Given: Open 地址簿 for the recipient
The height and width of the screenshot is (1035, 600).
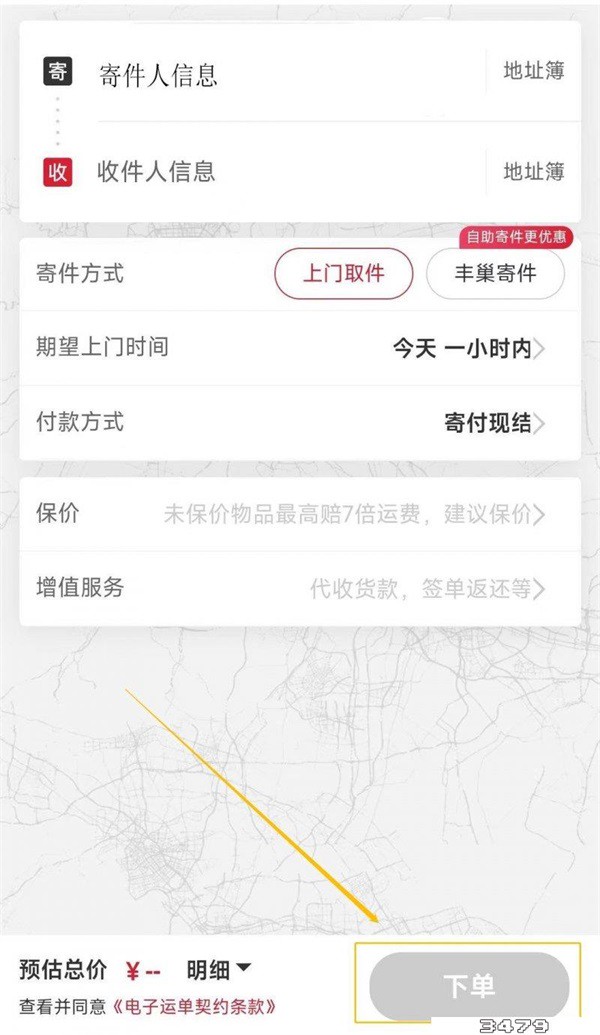Looking at the screenshot, I should click(533, 172).
